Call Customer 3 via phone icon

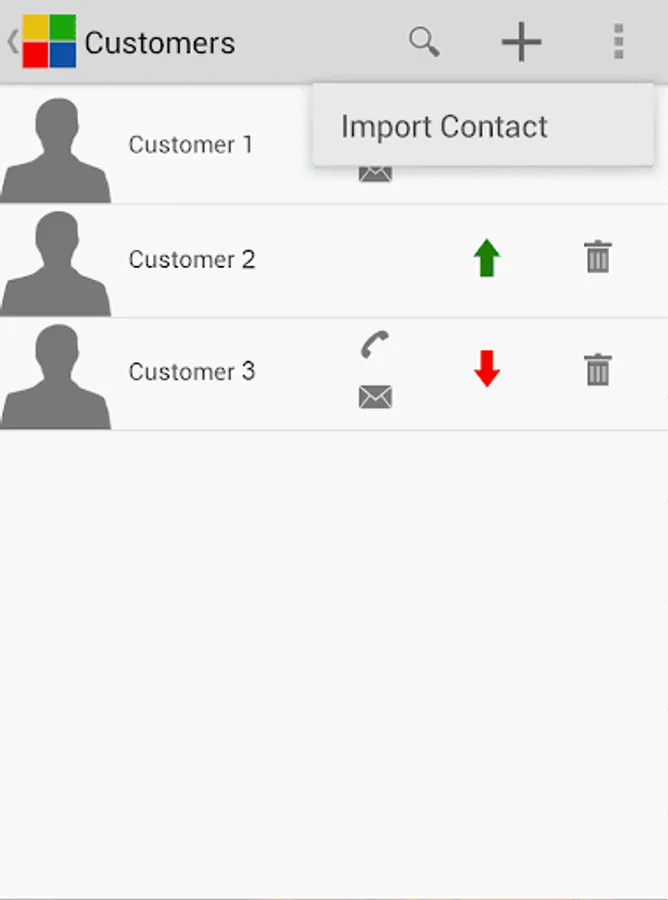click(x=375, y=344)
